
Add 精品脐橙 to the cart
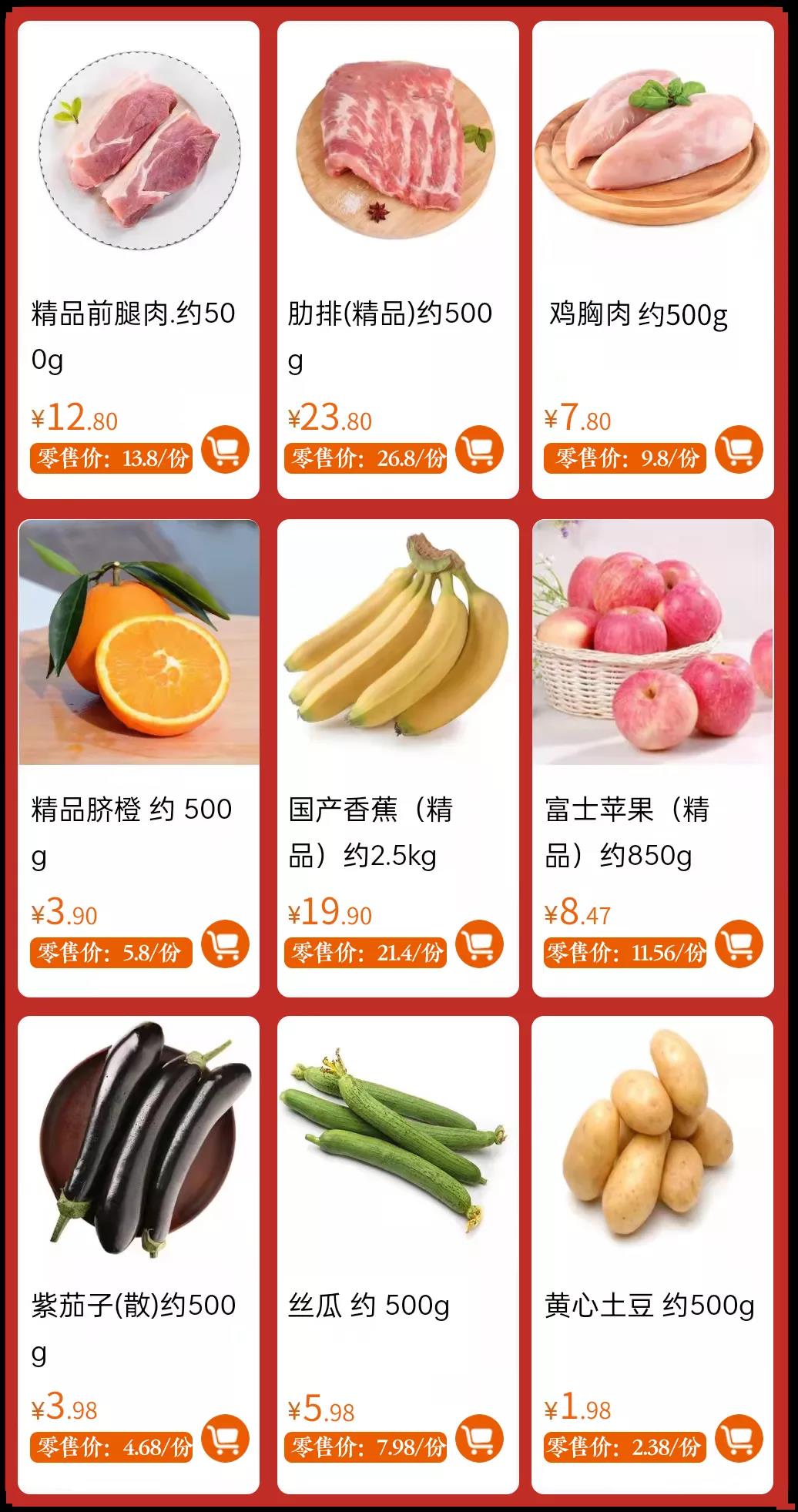[x=226, y=944]
